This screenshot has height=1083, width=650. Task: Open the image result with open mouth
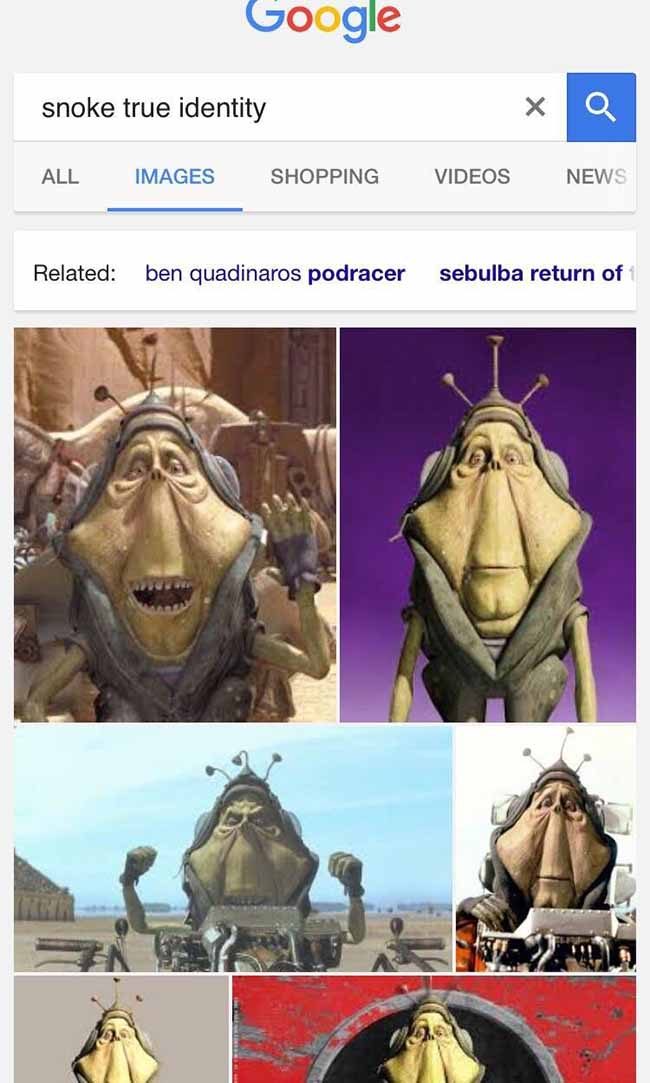tap(175, 525)
